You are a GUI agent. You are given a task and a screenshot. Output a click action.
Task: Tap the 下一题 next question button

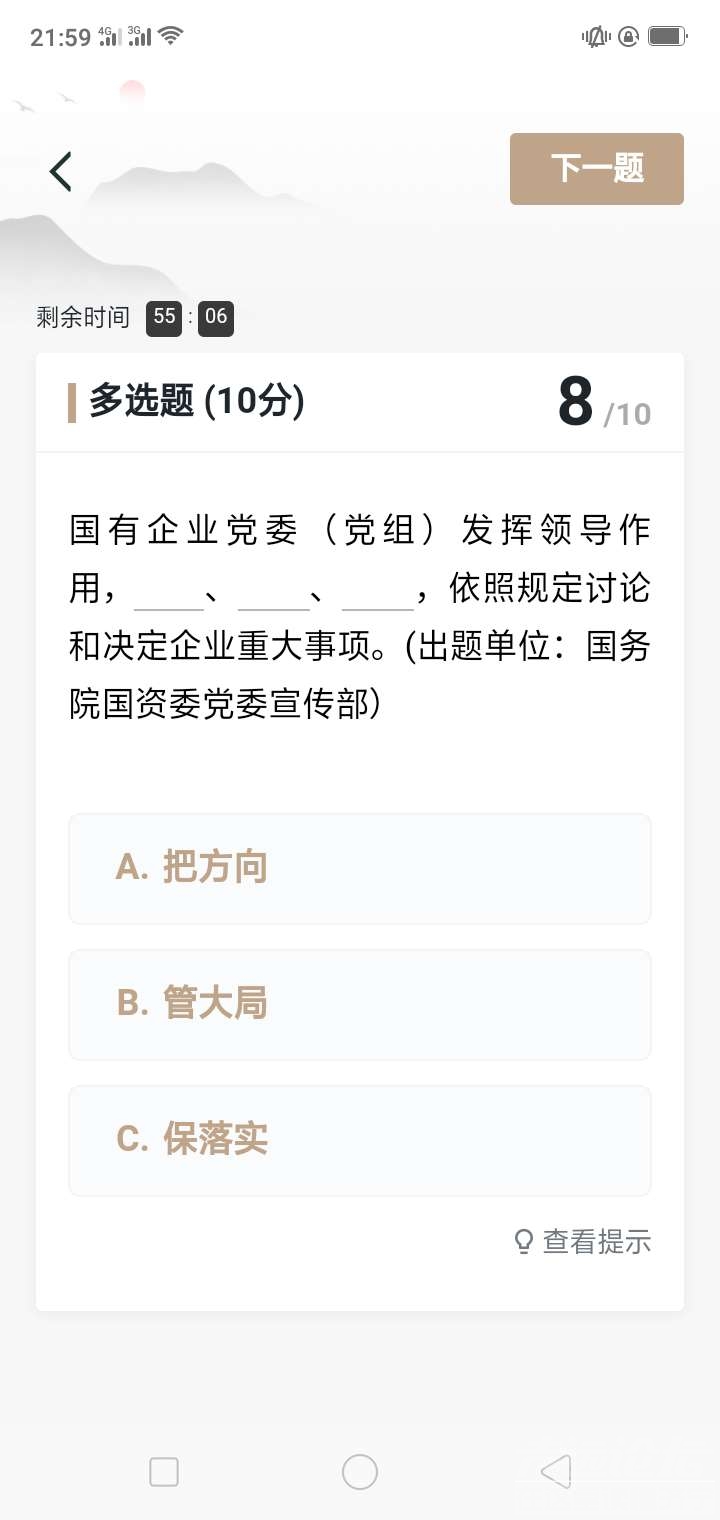[x=596, y=169]
